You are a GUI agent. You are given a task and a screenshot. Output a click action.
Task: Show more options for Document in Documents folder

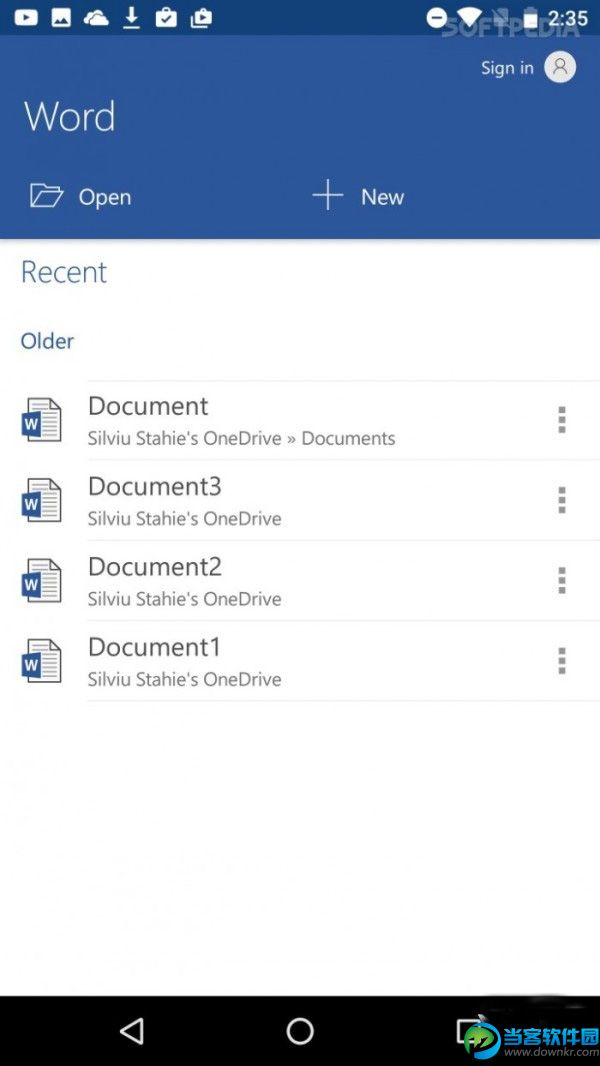[562, 420]
